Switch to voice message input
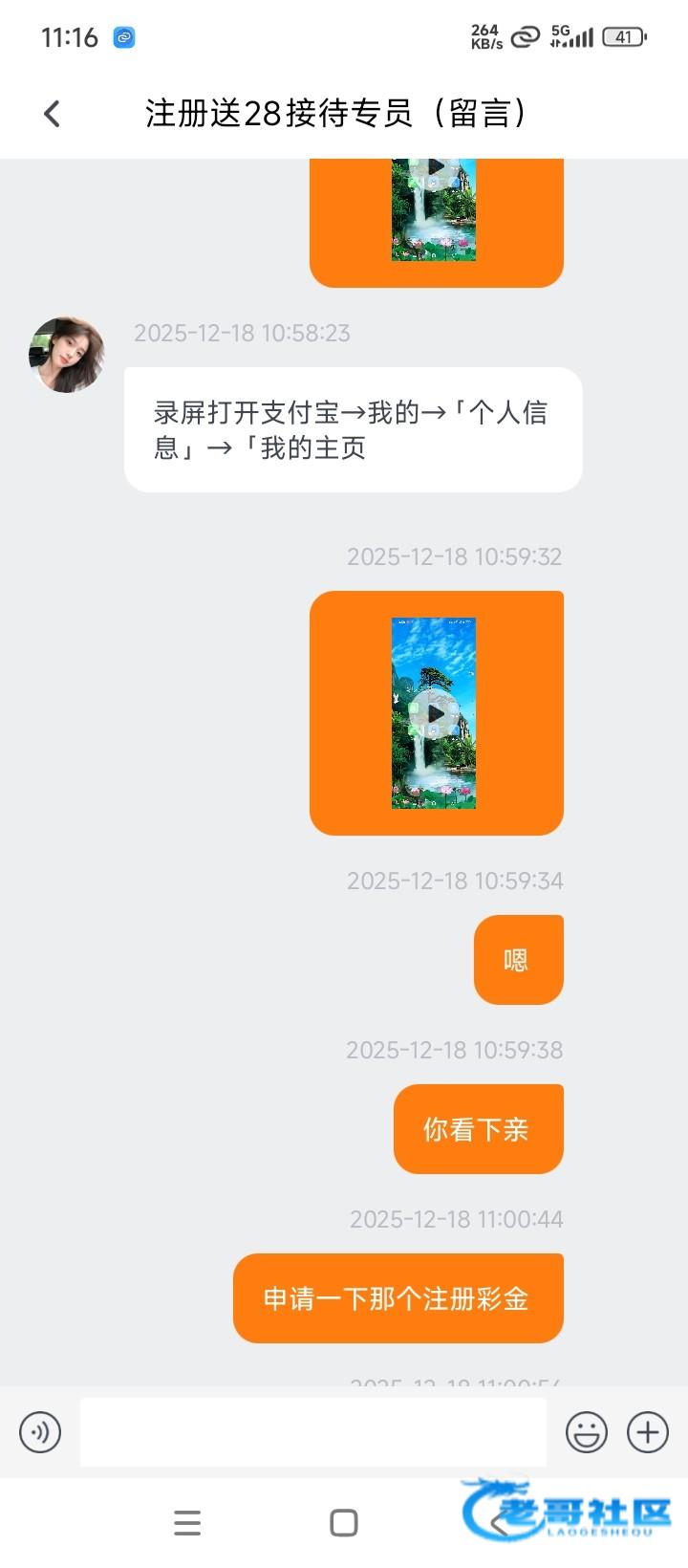This screenshot has width=688, height=1568. tap(40, 1431)
